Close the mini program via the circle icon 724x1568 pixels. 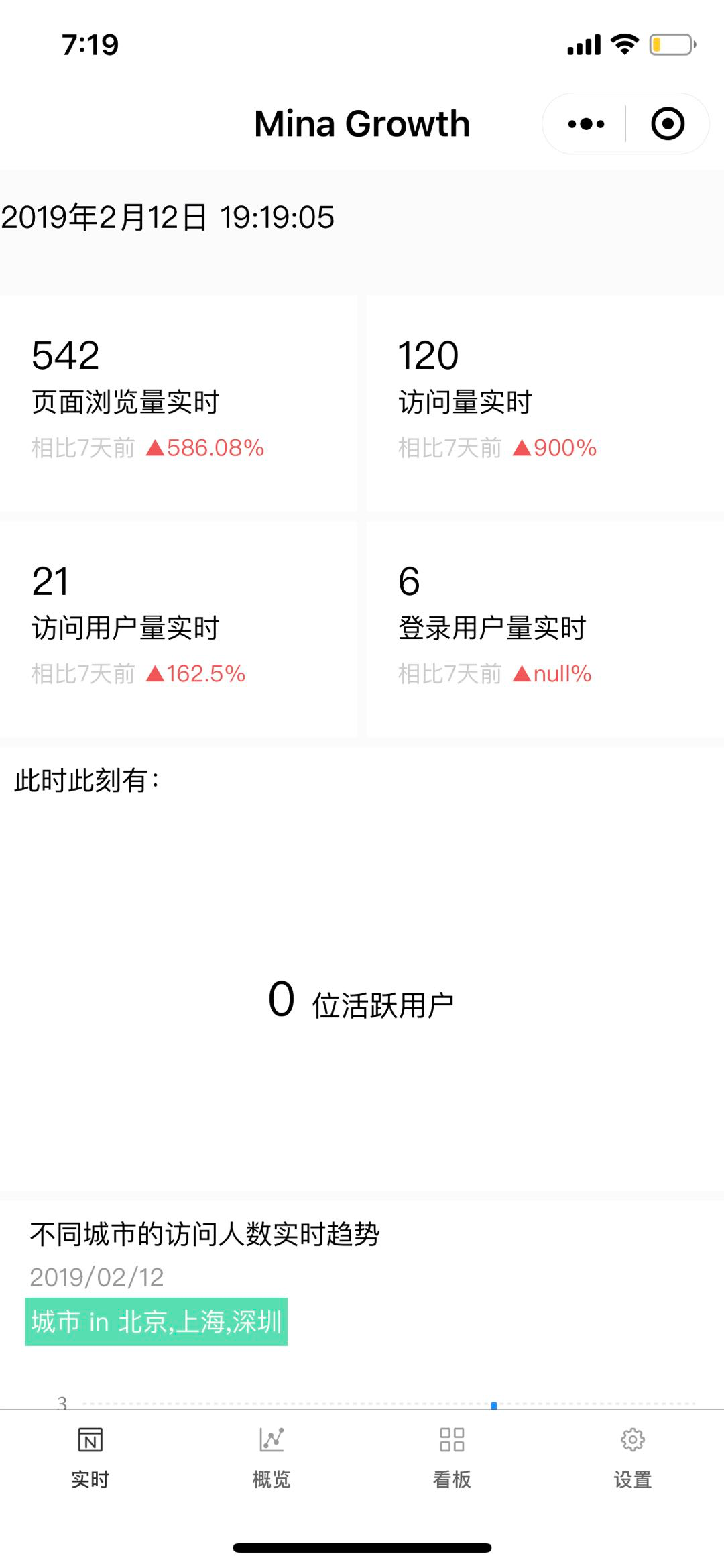(668, 124)
